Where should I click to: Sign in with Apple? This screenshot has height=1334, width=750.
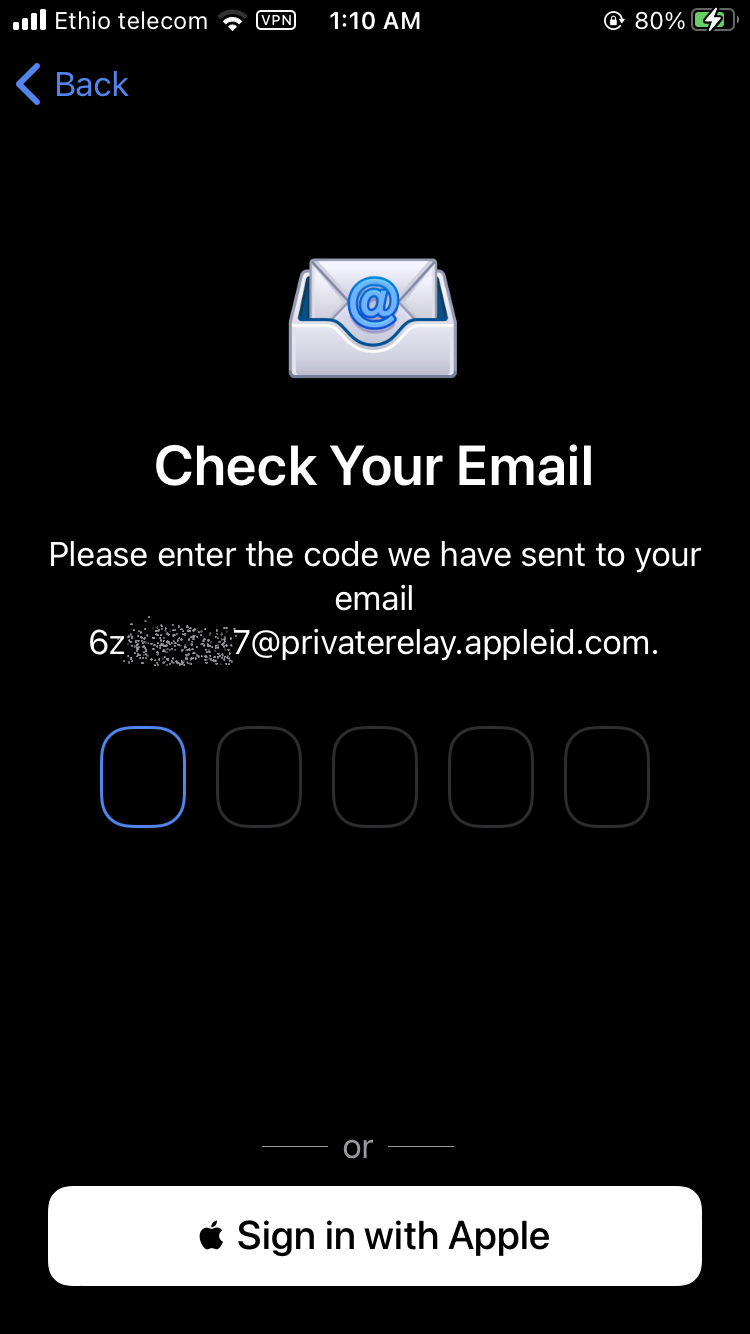375,1236
